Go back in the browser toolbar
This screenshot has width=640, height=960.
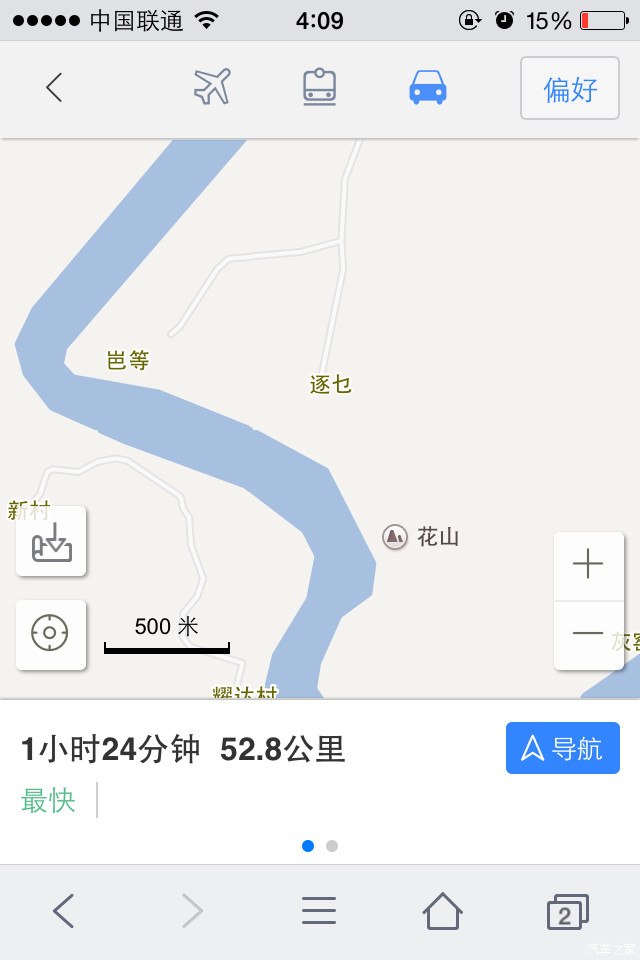64,911
